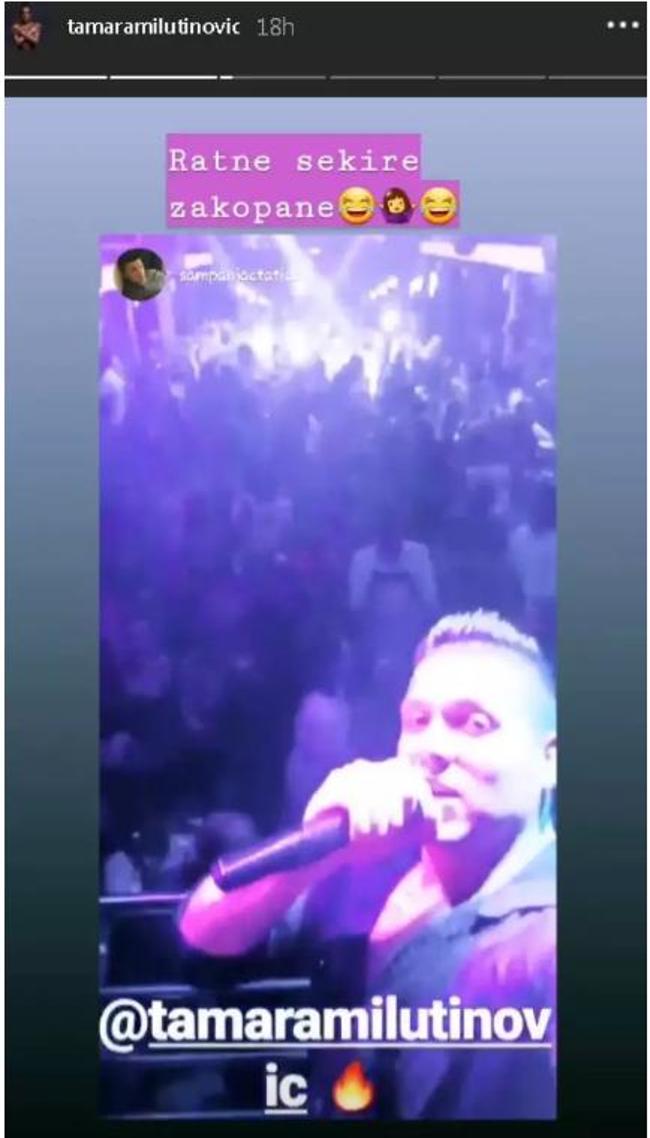Open the story overflow menu
This screenshot has width=650, height=1138.
coord(621,27)
